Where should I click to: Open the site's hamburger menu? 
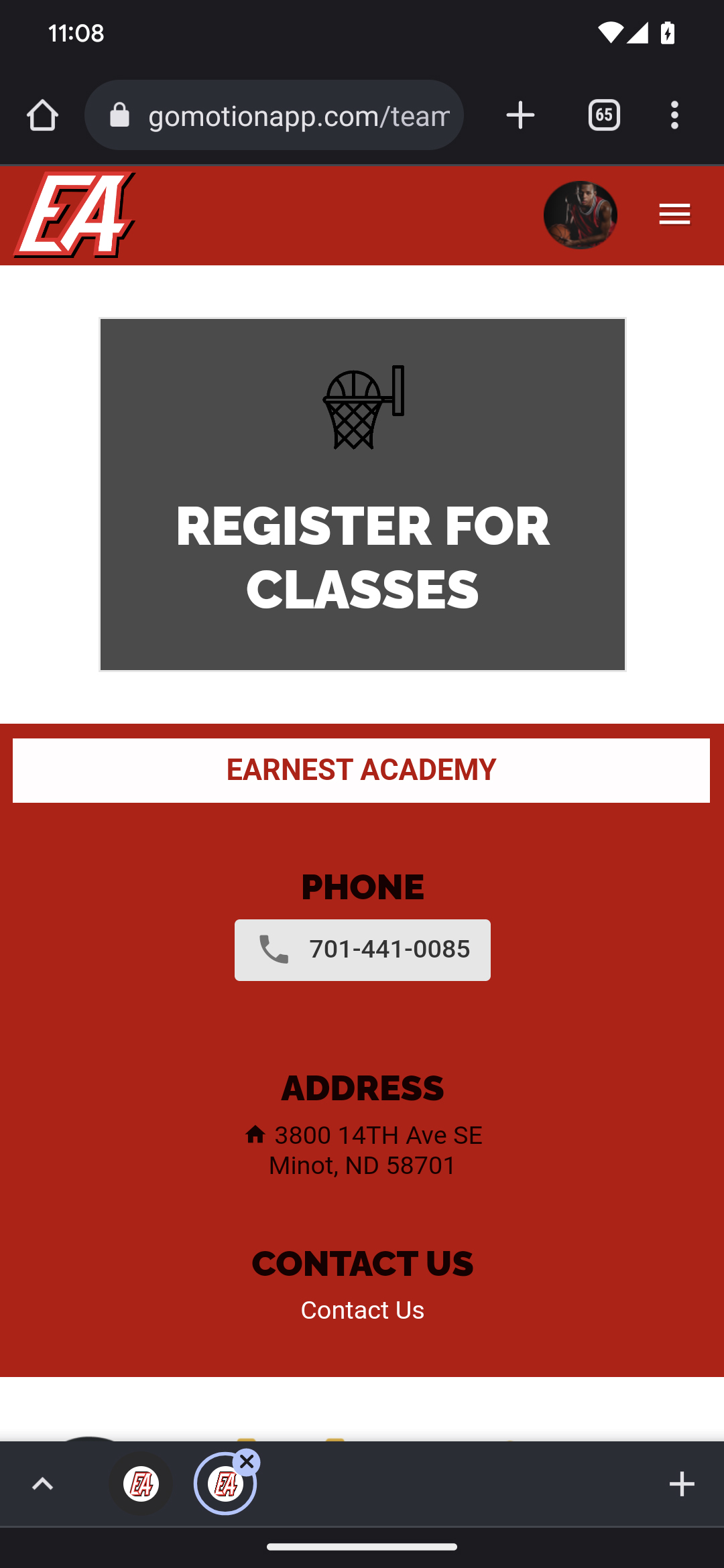[x=674, y=214]
